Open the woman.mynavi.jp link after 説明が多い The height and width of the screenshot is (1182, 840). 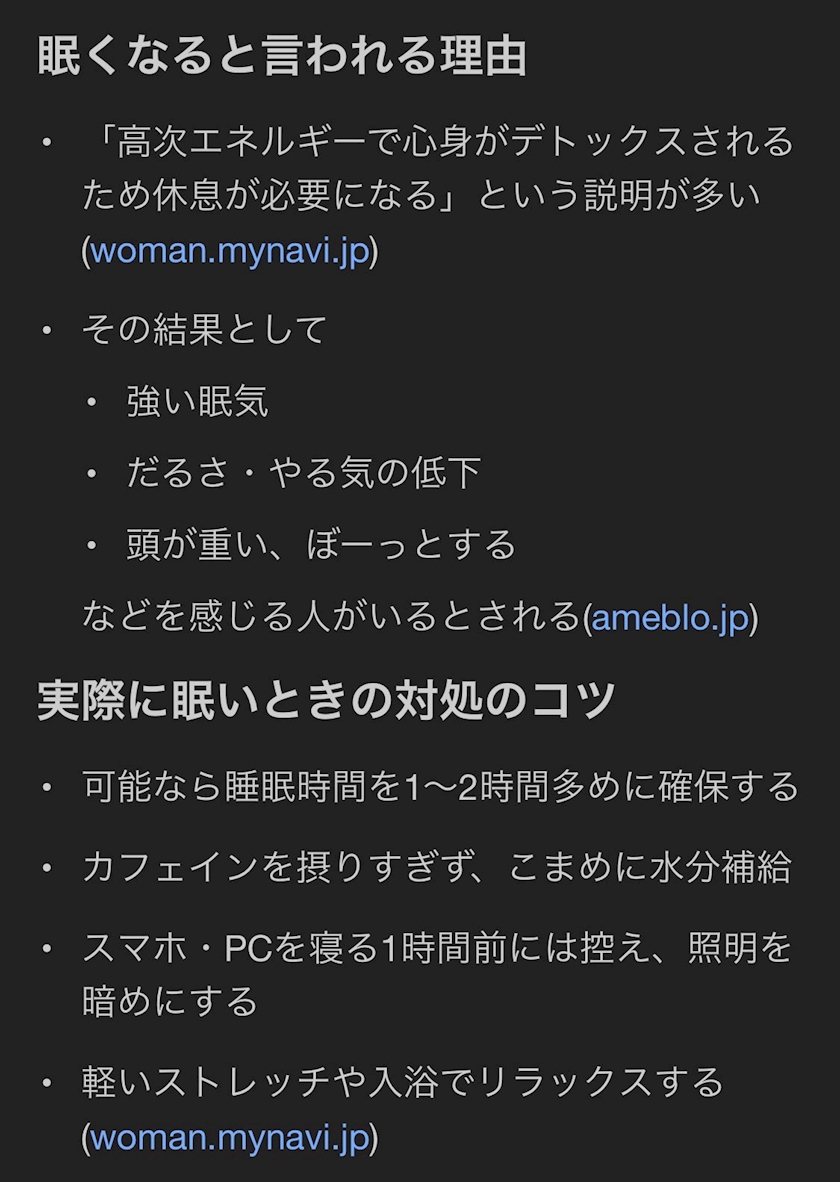(x=230, y=251)
